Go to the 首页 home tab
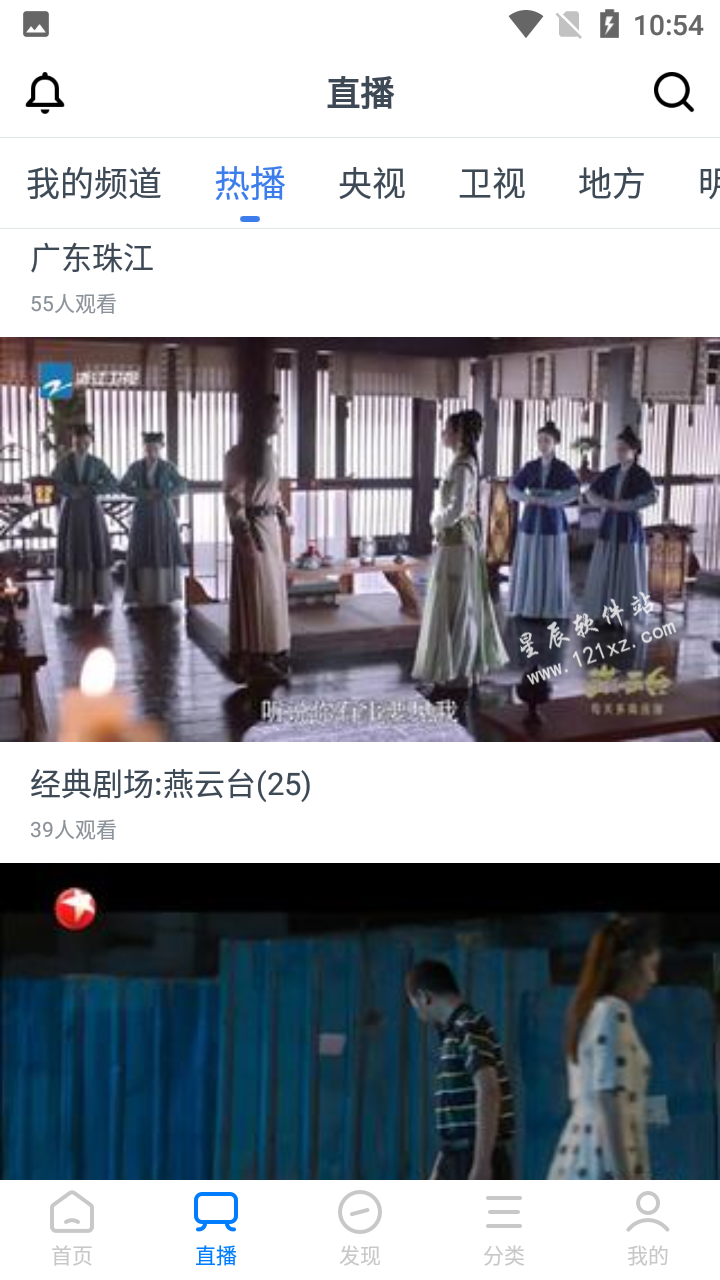 point(72,1230)
